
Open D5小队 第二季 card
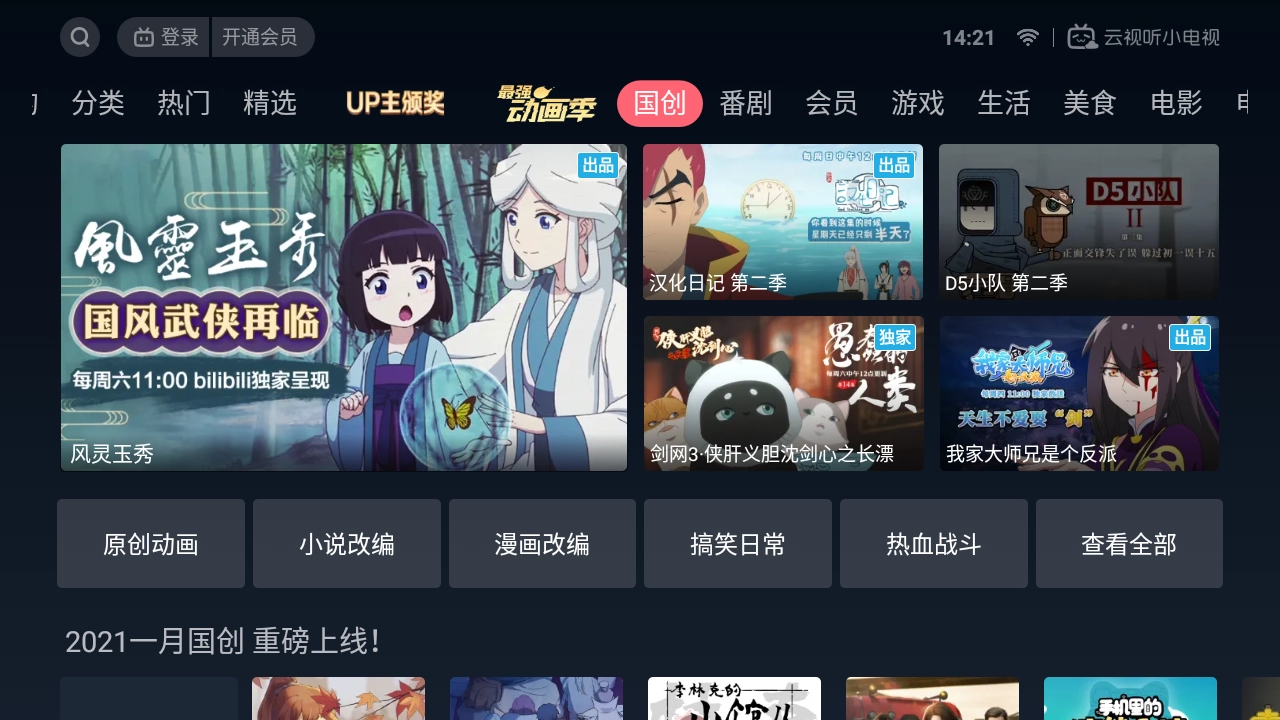[1079, 222]
